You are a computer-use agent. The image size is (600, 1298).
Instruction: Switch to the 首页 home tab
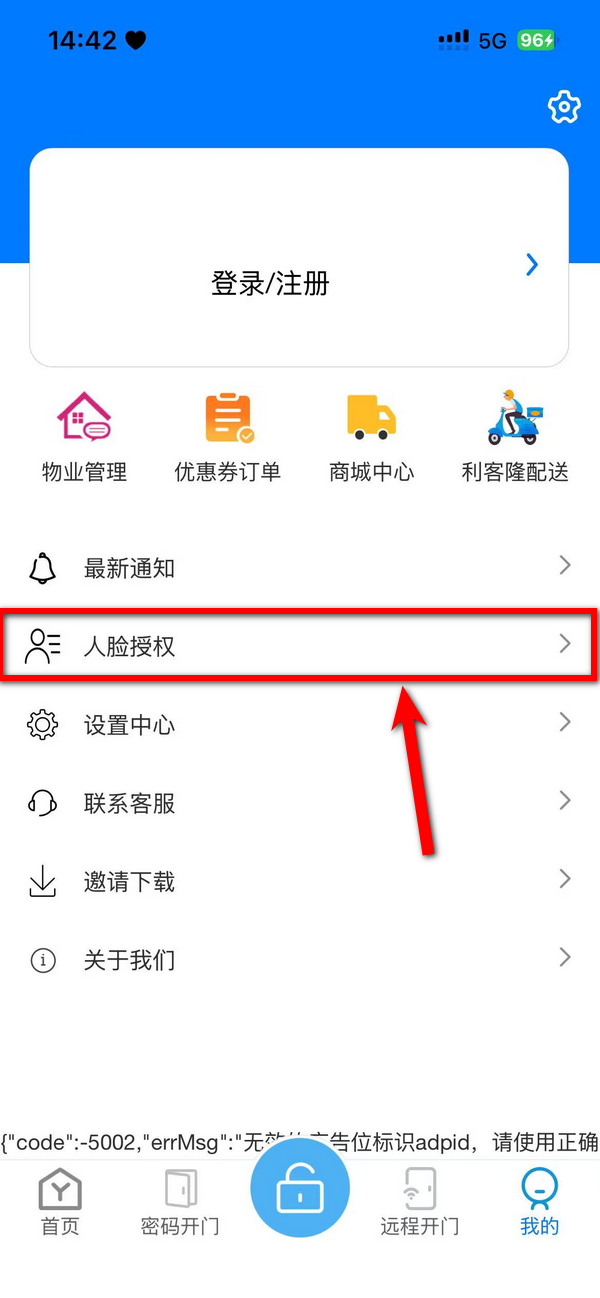pos(60,1203)
